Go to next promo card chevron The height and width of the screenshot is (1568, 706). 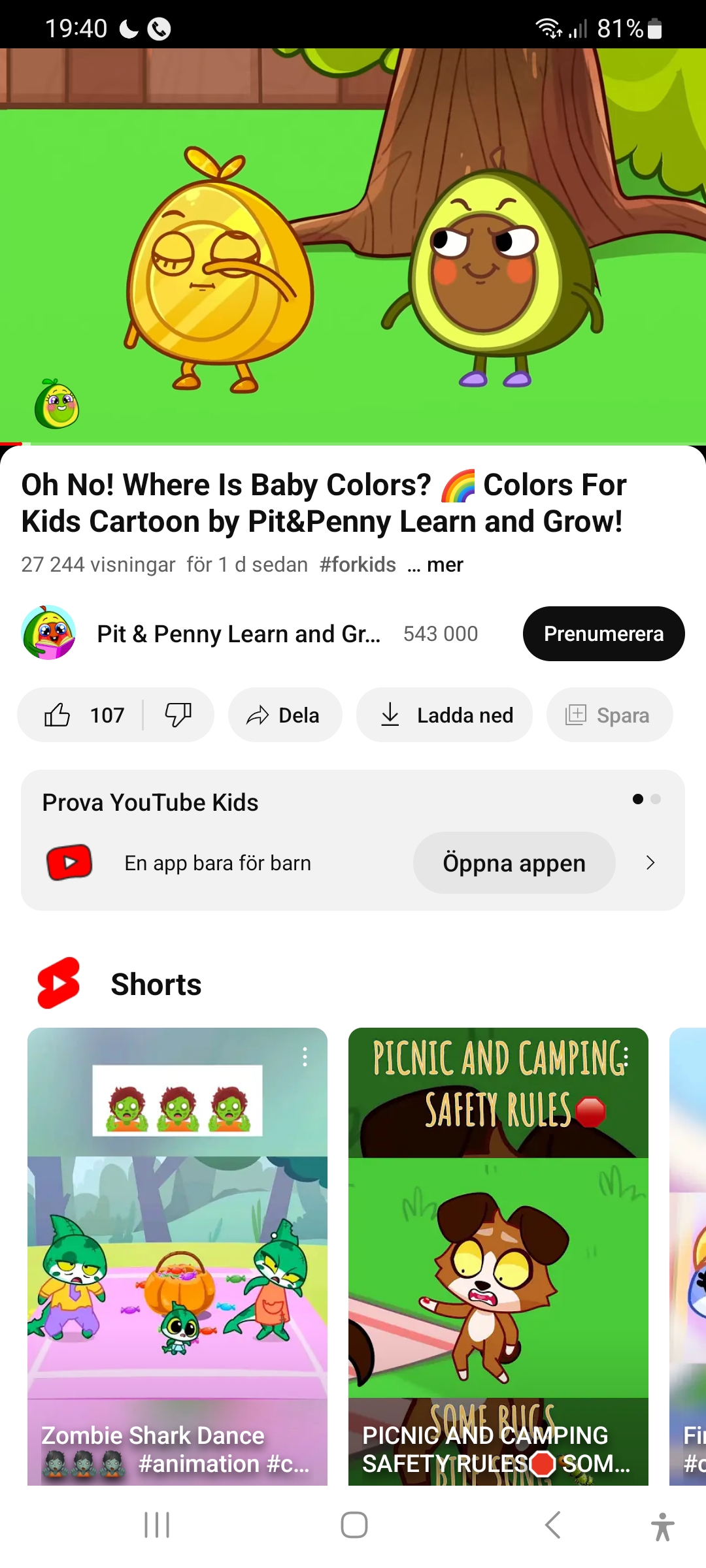650,863
